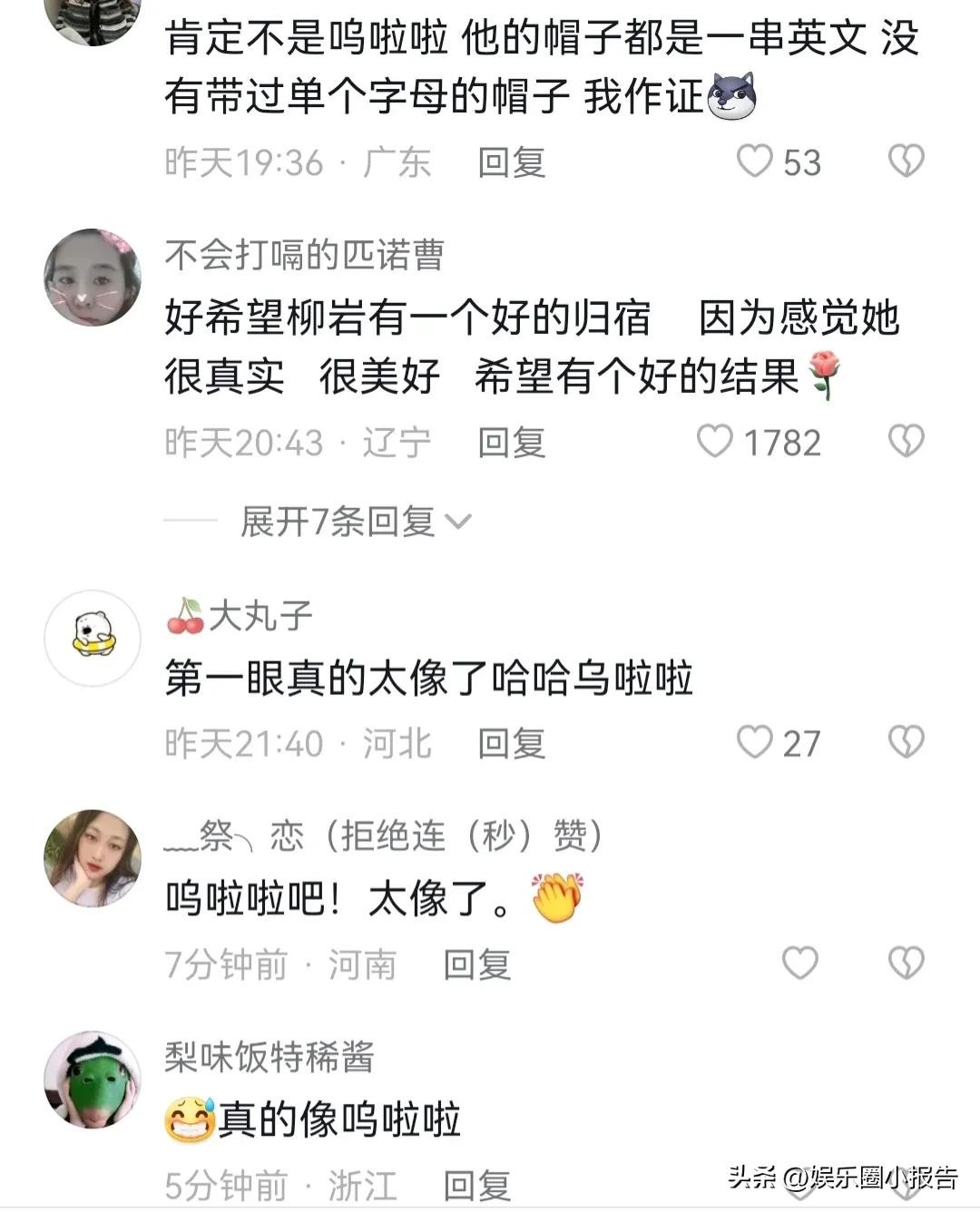Open 祭恋 (拒绝连秒赞) user avatar
The width and height of the screenshot is (980, 1212).
(93, 857)
